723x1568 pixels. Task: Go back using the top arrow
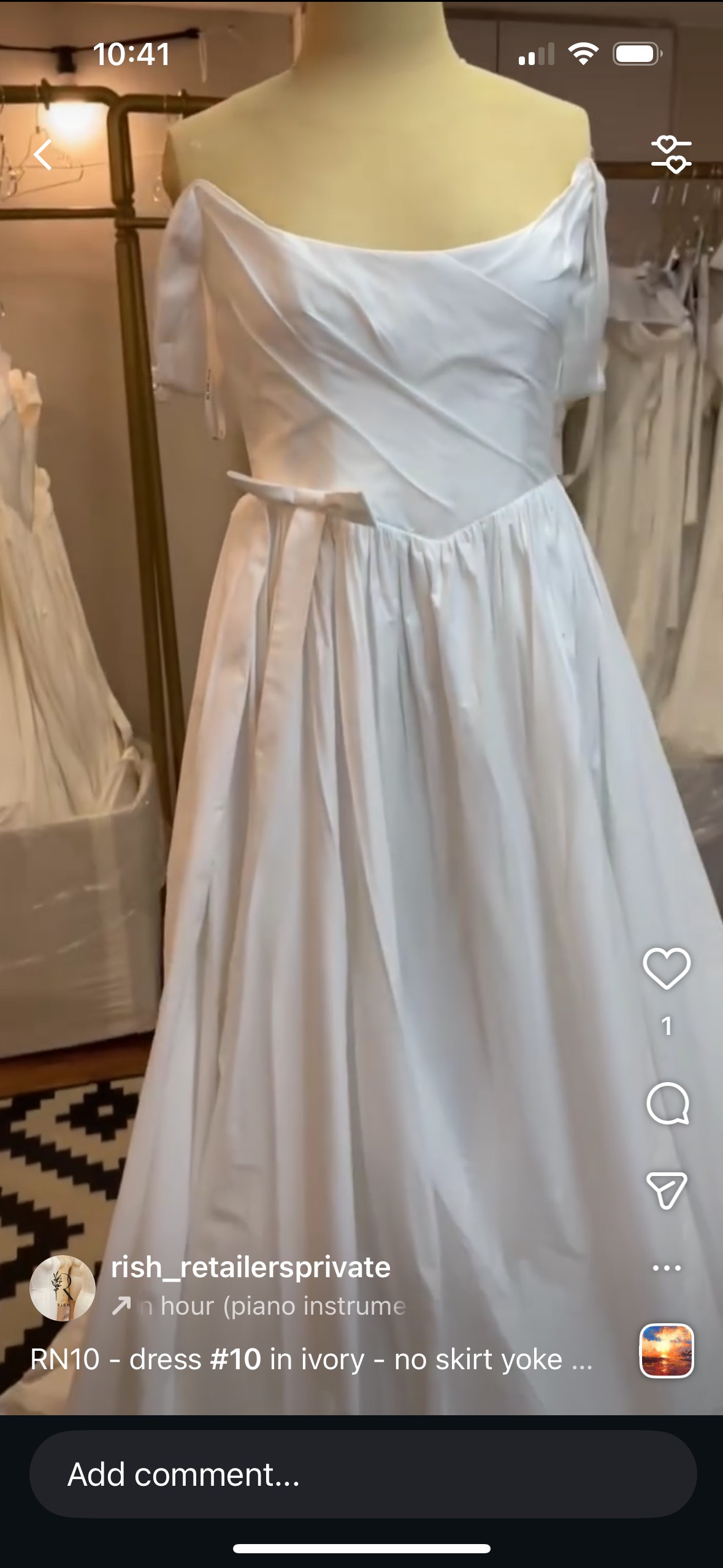point(43,154)
